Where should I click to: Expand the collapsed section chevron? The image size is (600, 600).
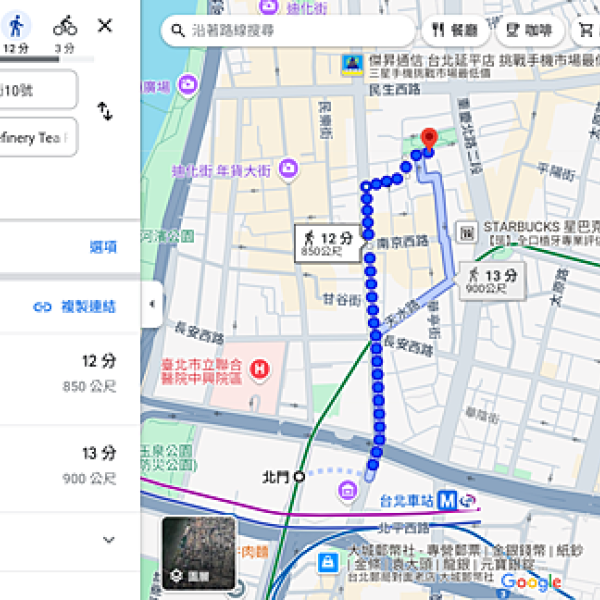109,540
